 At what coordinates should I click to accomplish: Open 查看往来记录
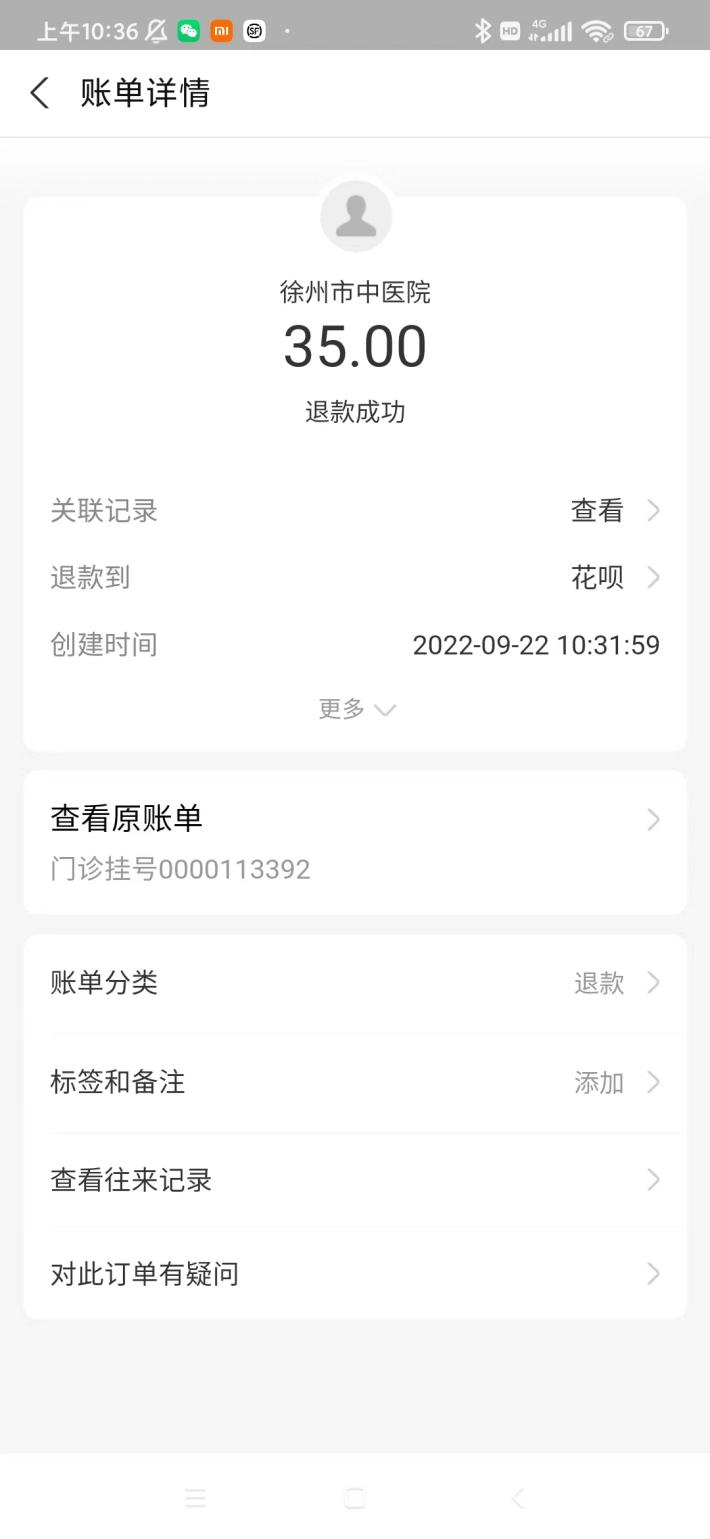tap(355, 1180)
